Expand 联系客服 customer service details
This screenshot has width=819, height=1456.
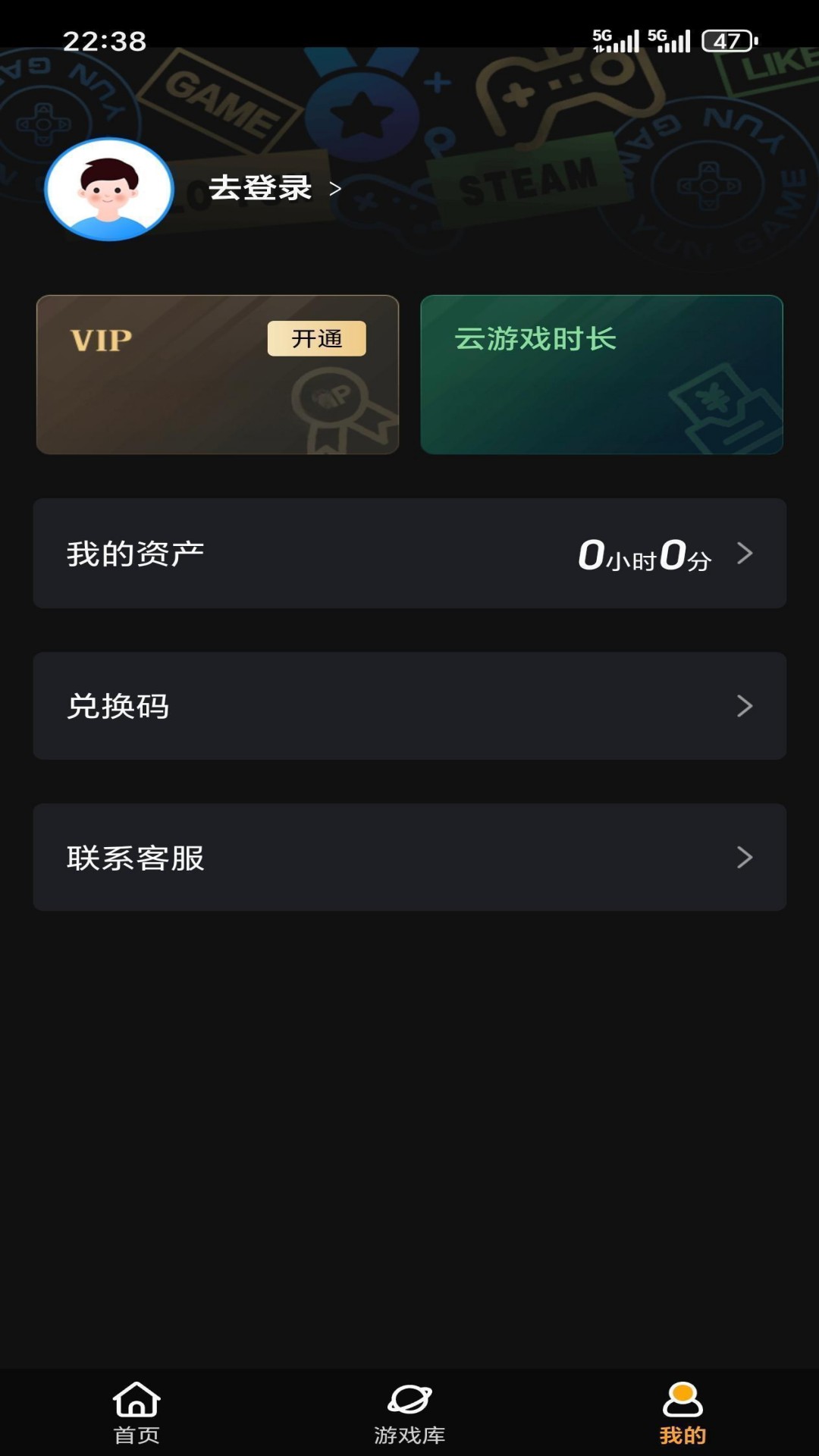click(x=409, y=855)
